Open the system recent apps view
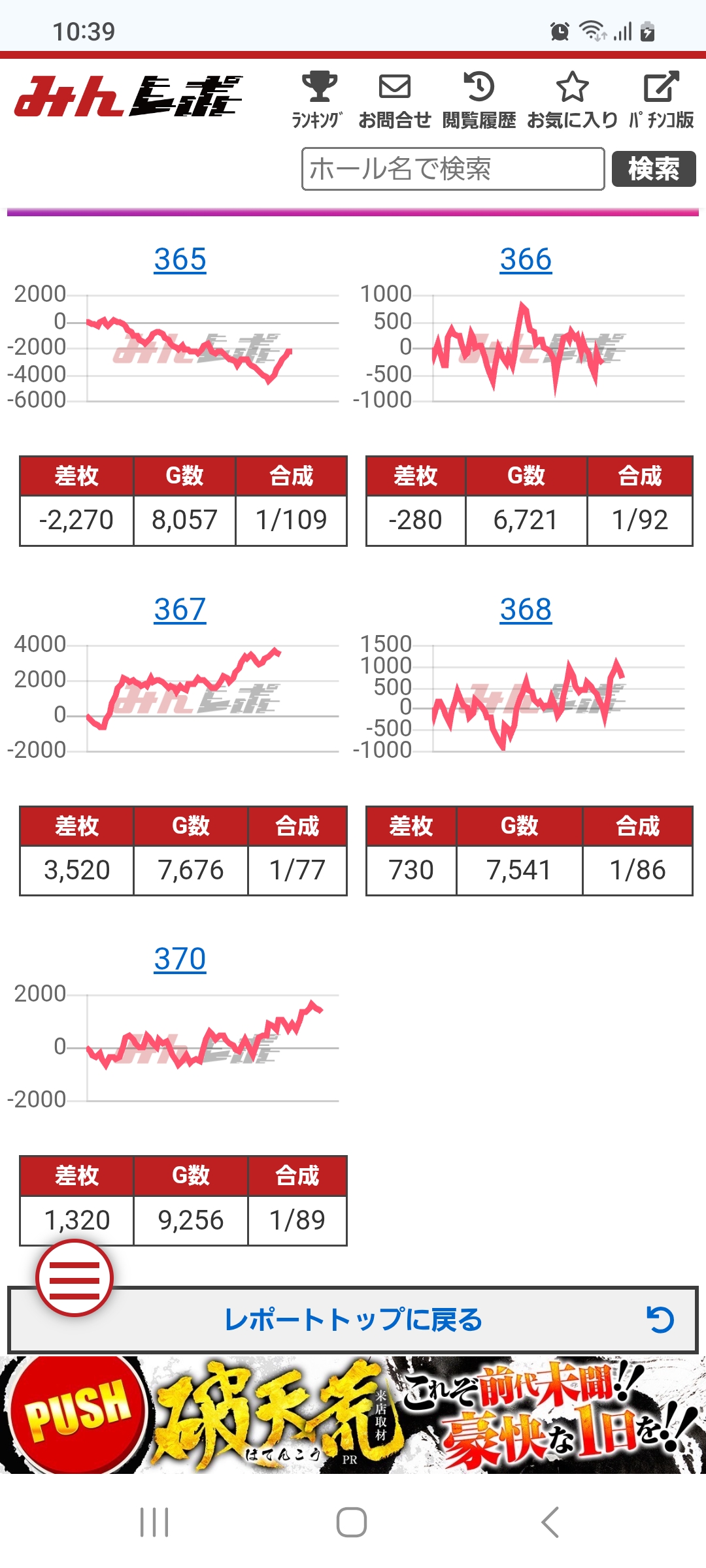The image size is (706, 1568). [155, 1522]
